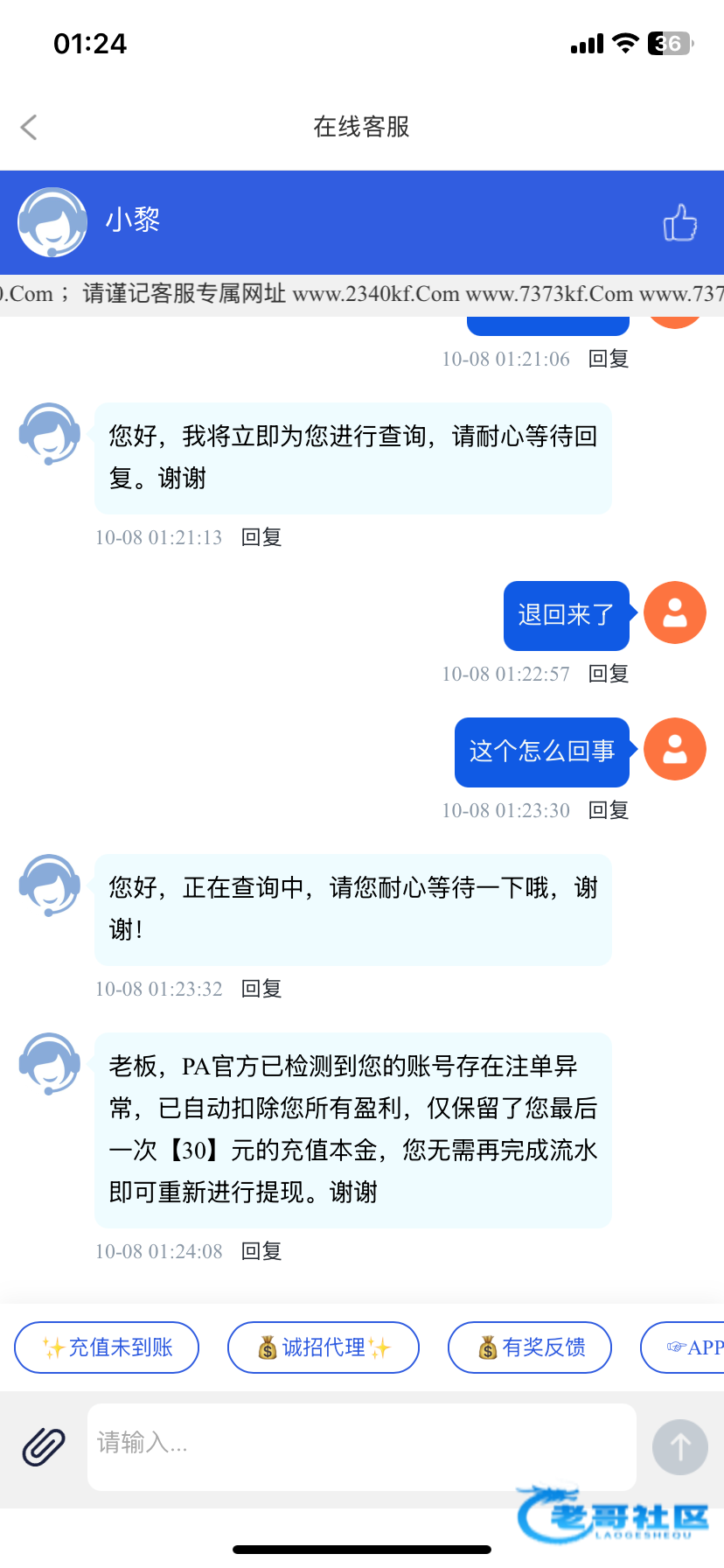Choose the 有奖反馈 chip
The width and height of the screenshot is (724, 1568).
point(530,1347)
